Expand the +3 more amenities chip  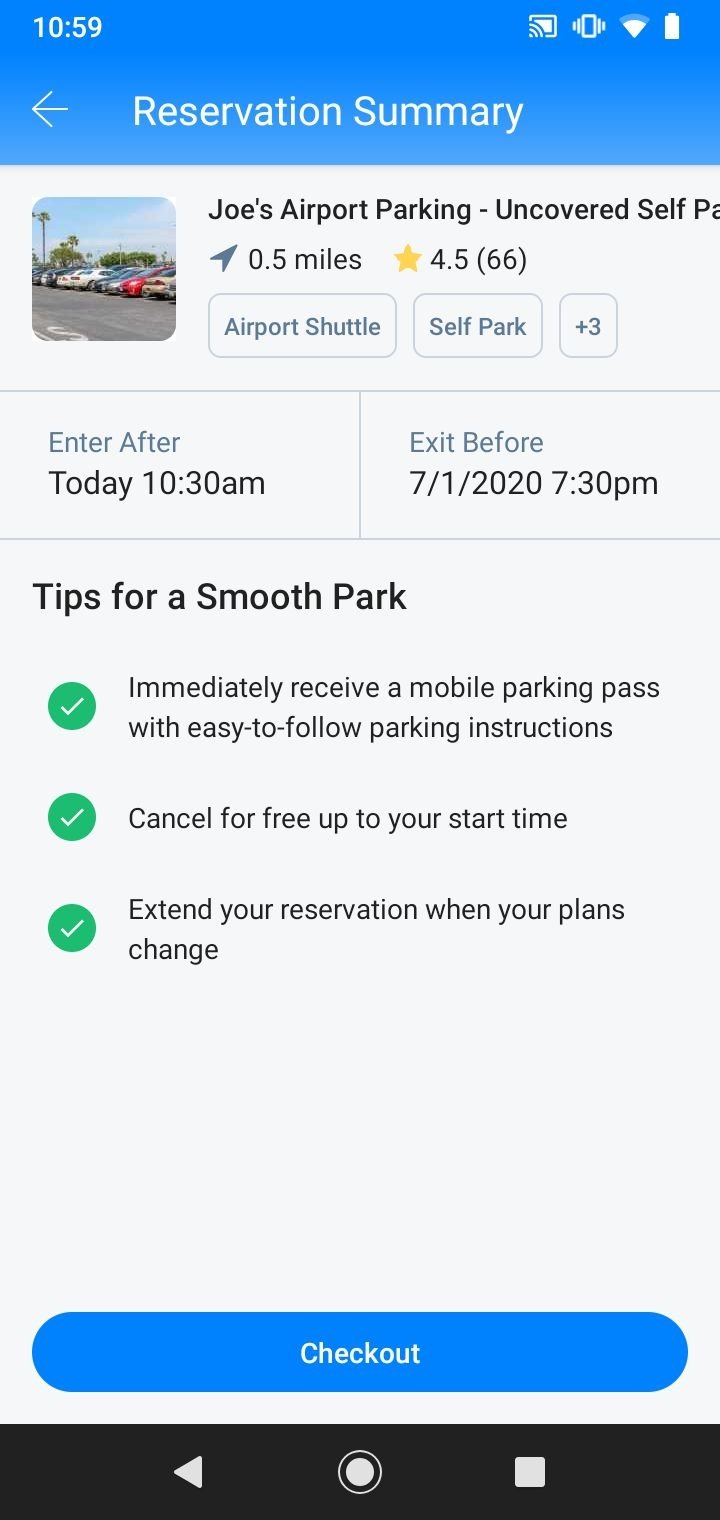pyautogui.click(x=588, y=326)
